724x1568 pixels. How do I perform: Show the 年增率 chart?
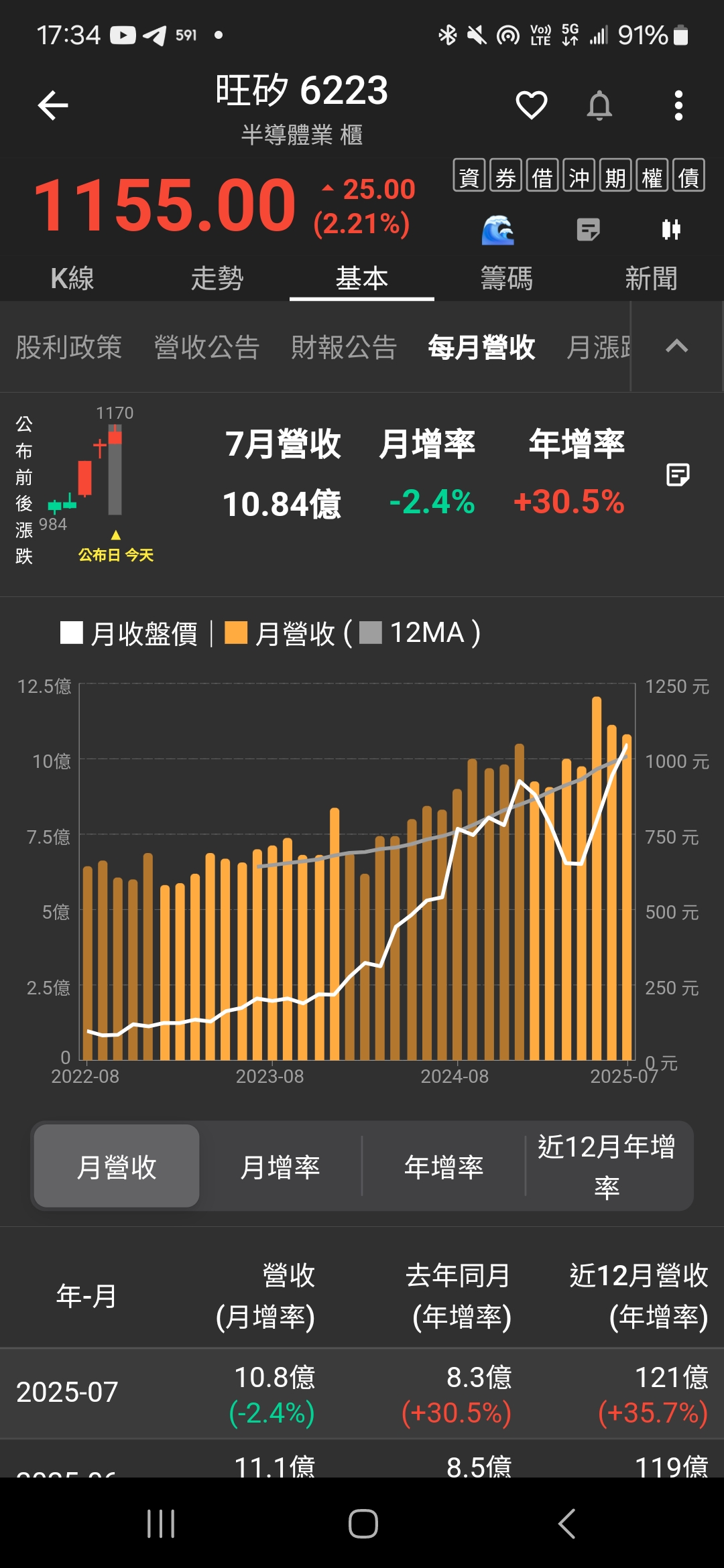(444, 1167)
